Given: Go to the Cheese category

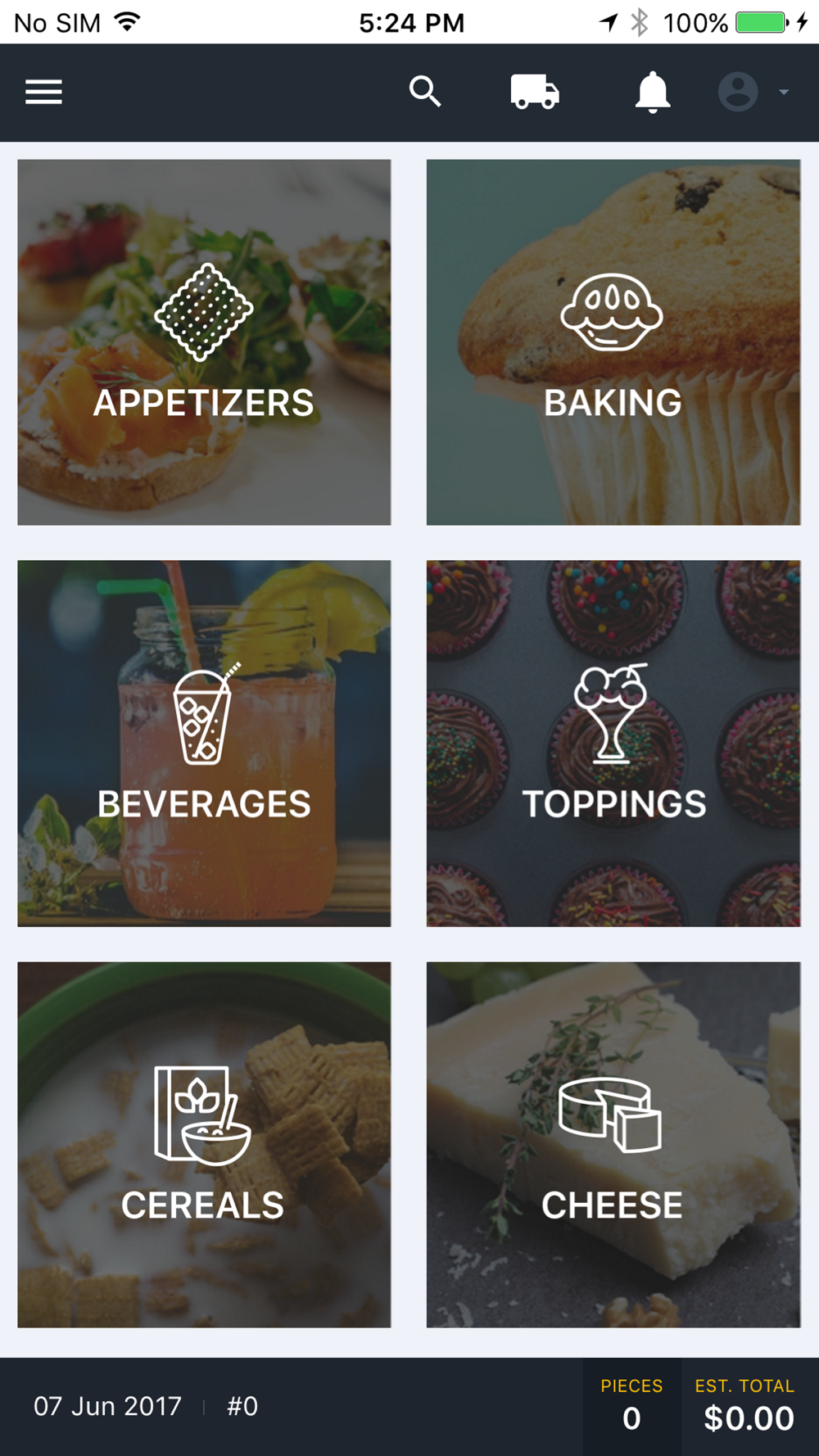Looking at the screenshot, I should (x=613, y=1145).
